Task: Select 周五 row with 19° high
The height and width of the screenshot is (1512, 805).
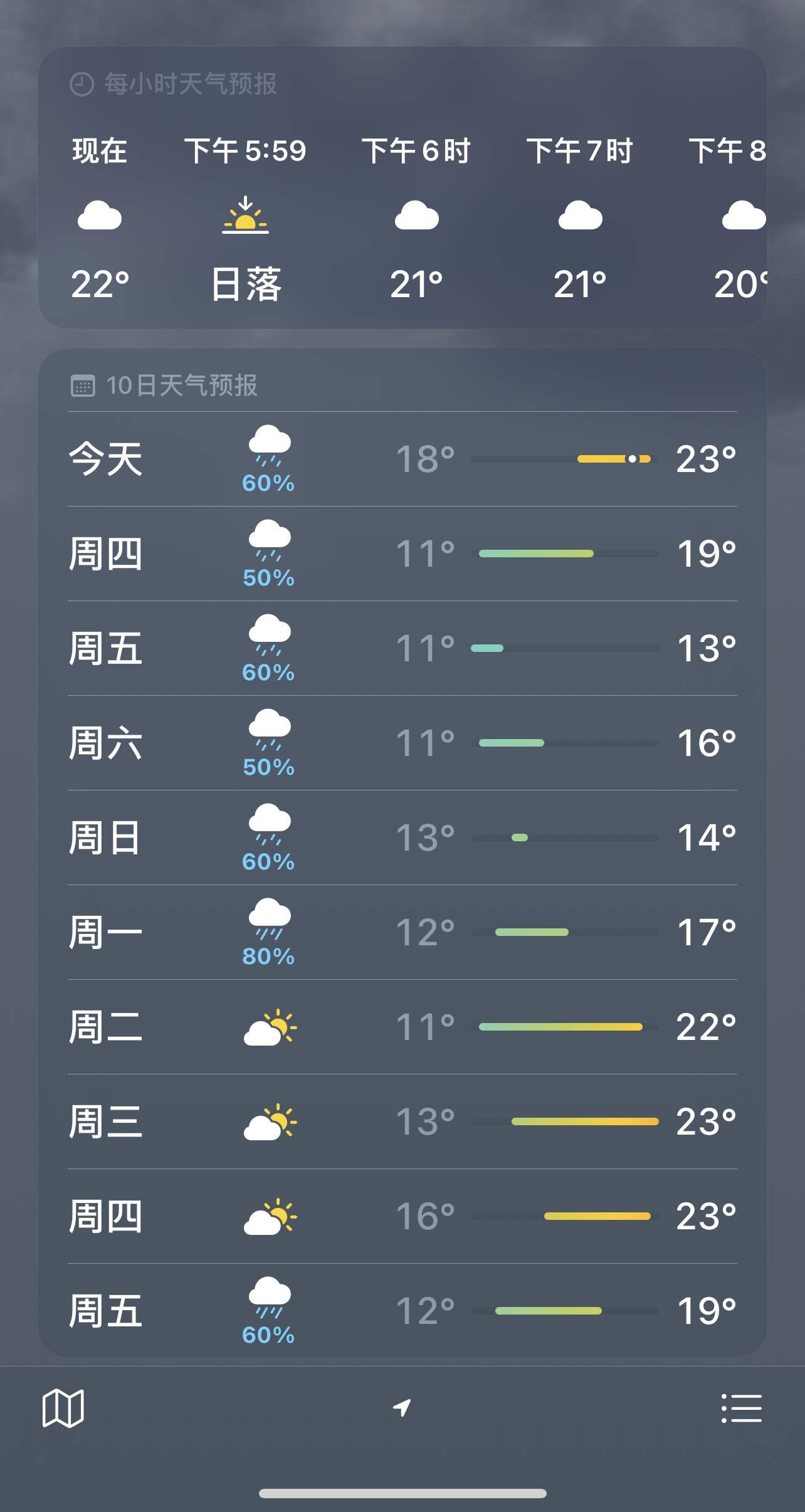Action: (402, 1311)
